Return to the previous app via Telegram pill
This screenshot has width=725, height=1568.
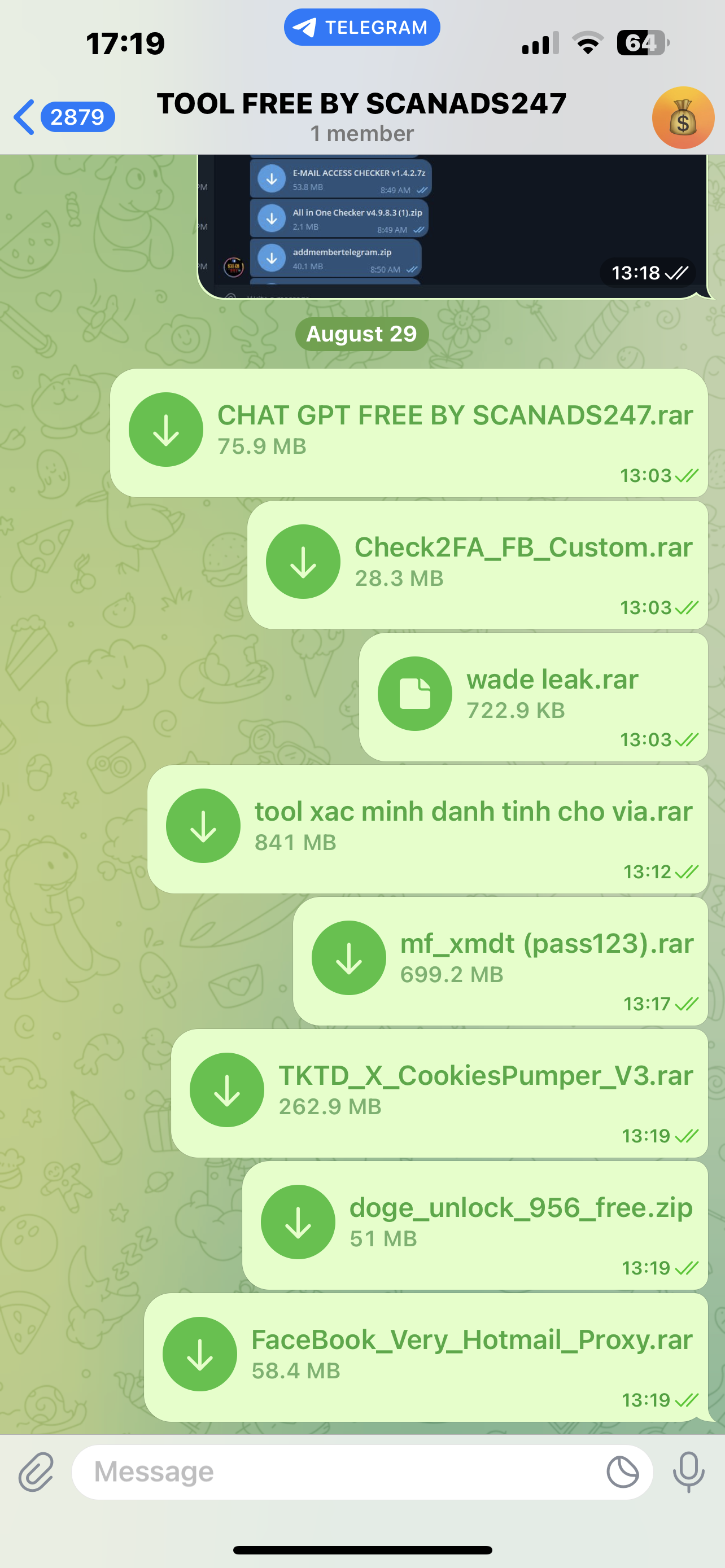[361, 28]
